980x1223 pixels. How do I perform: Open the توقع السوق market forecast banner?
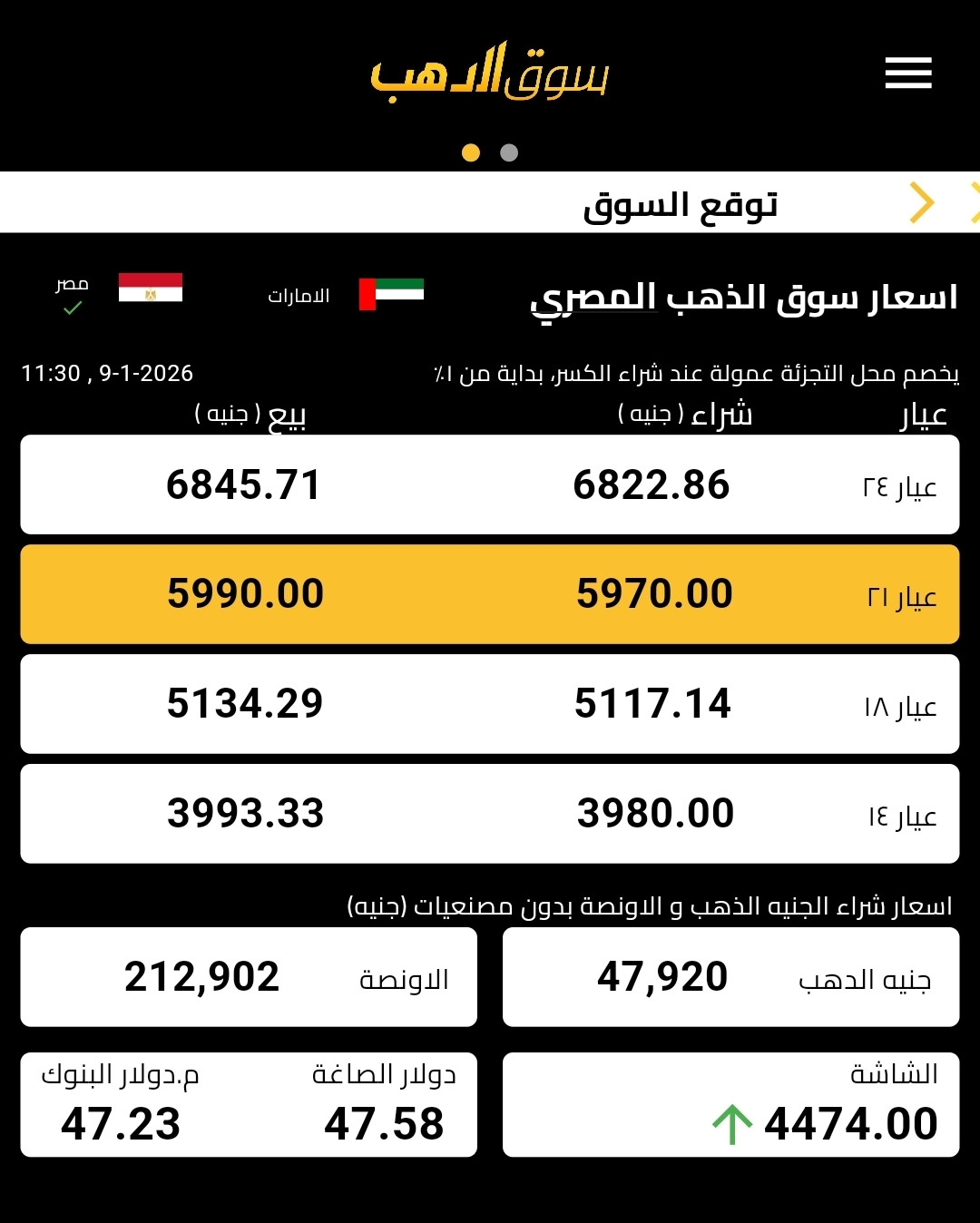click(680, 204)
